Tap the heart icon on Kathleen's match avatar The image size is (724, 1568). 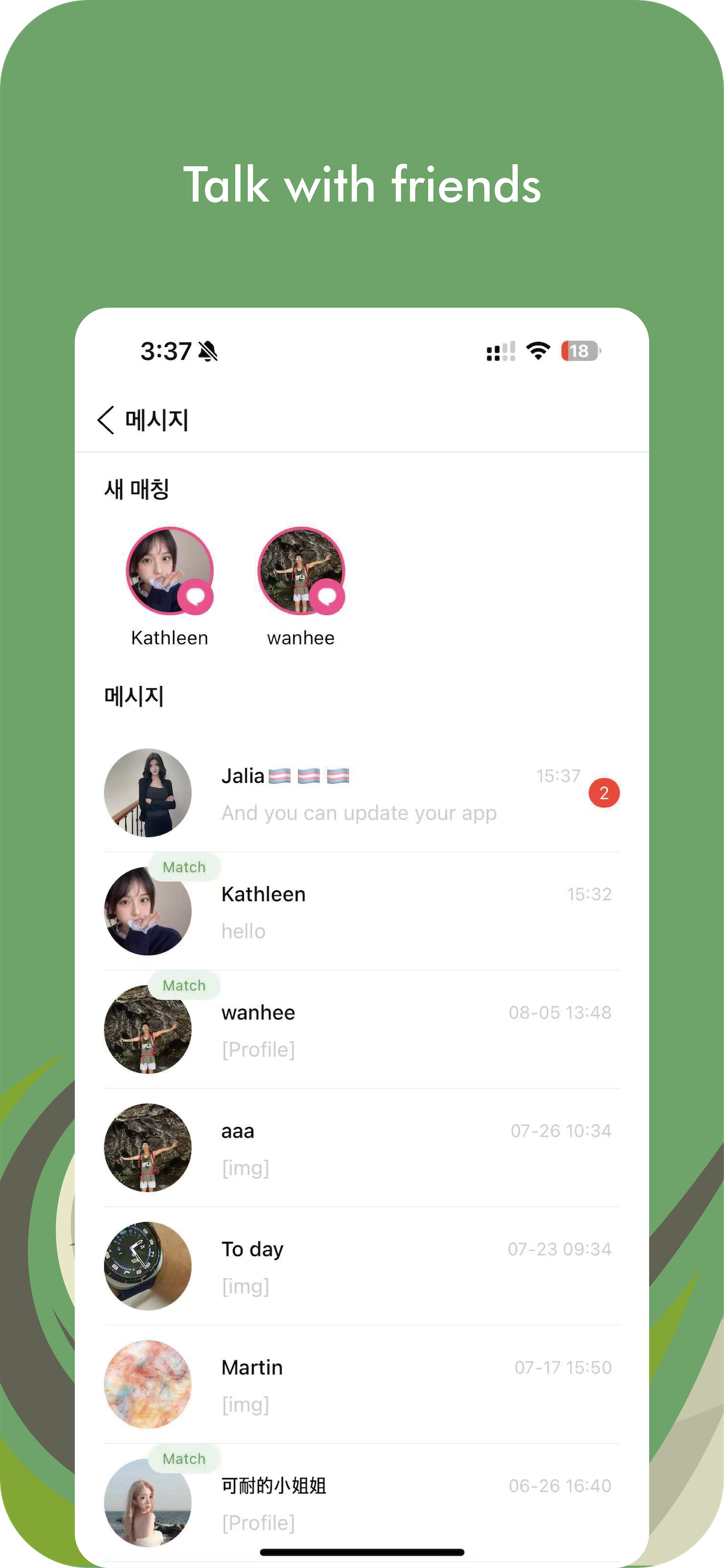[x=196, y=598]
